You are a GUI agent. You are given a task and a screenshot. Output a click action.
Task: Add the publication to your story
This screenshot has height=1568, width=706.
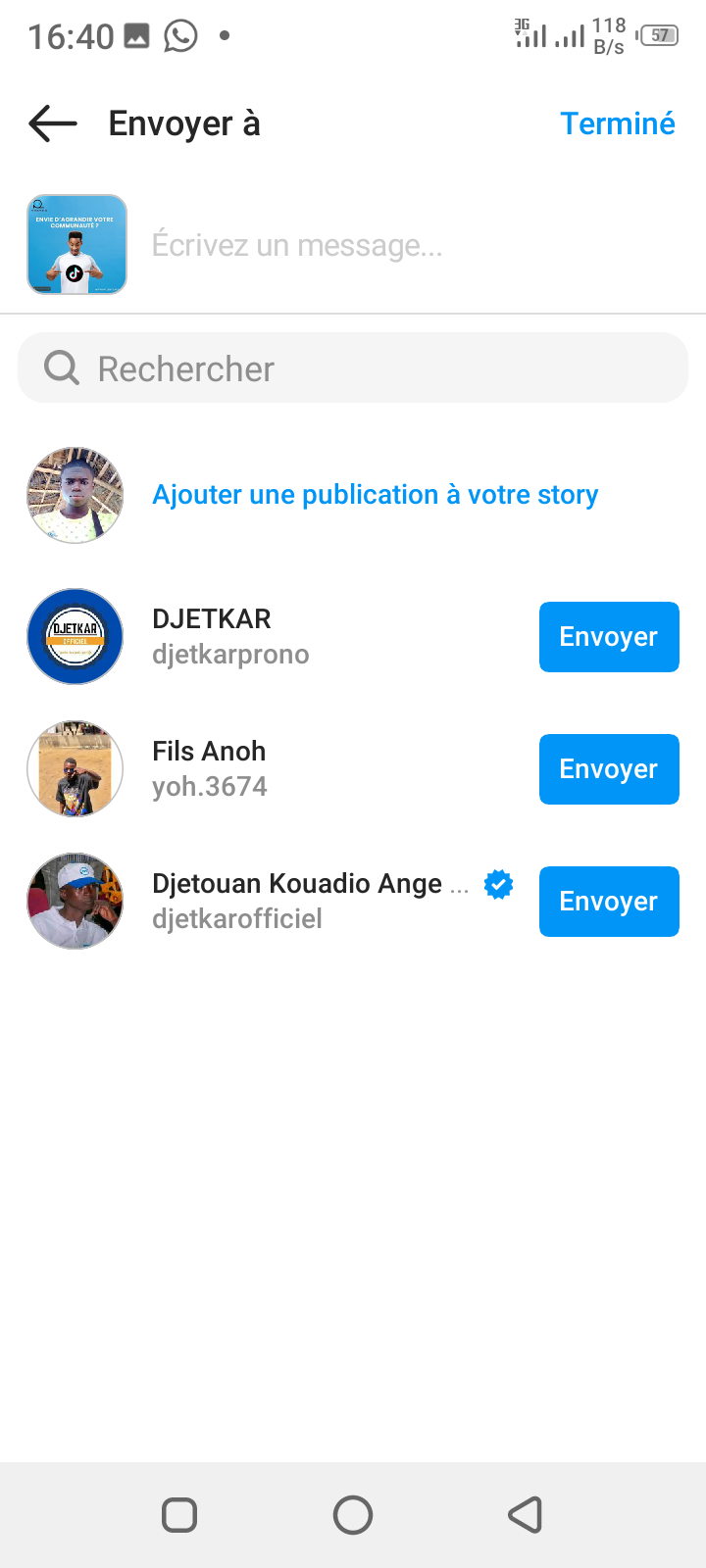tap(375, 495)
